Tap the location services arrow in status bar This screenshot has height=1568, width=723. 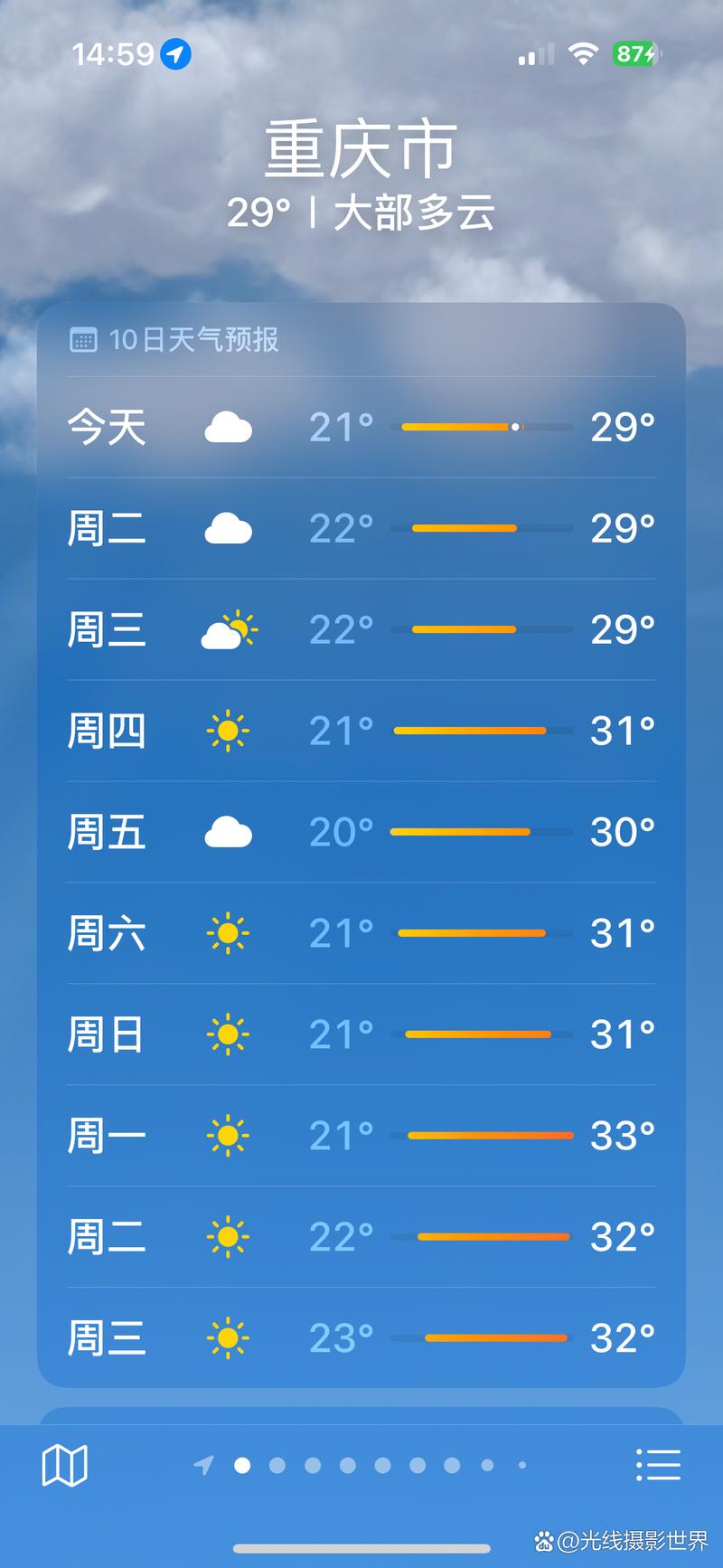(177, 54)
